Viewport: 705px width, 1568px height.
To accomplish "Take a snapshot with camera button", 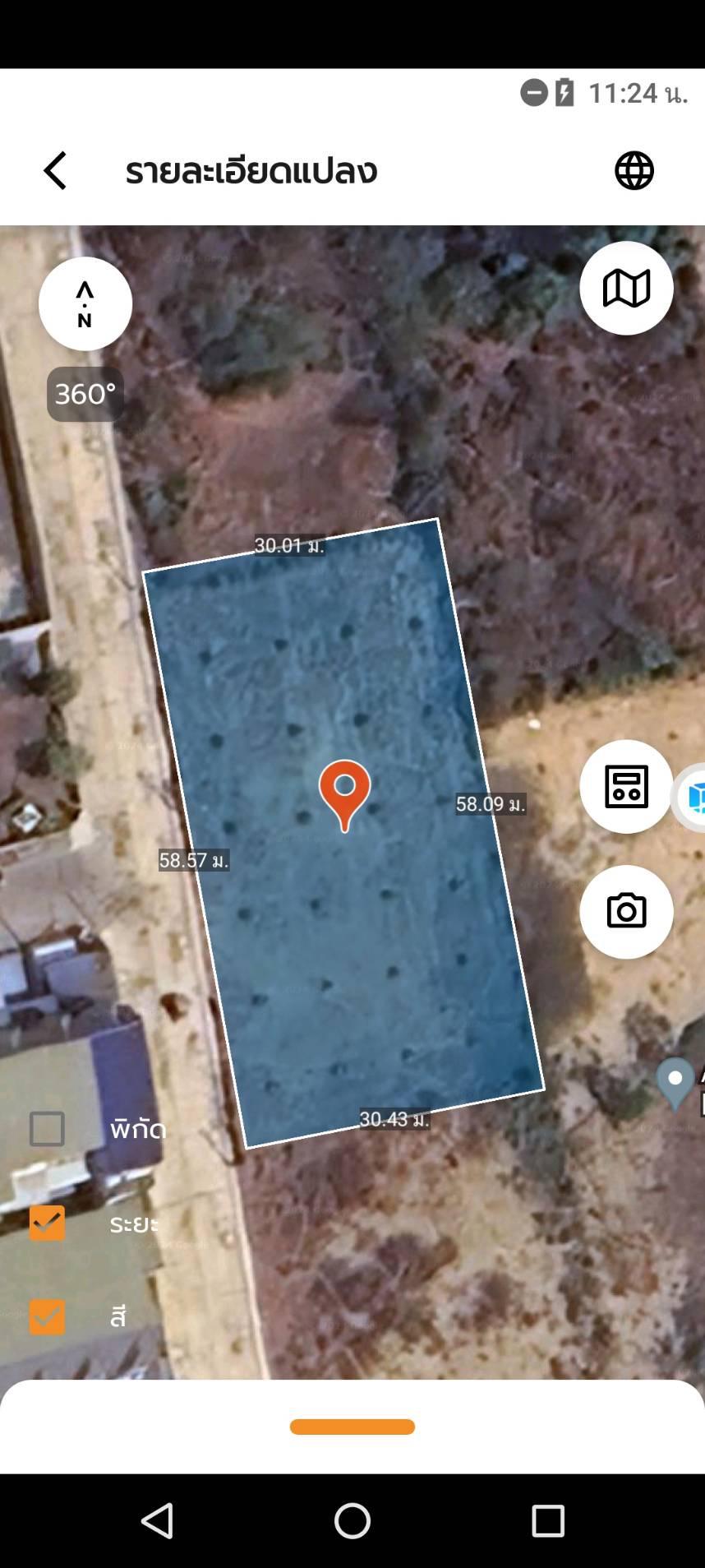I will pyautogui.click(x=626, y=912).
